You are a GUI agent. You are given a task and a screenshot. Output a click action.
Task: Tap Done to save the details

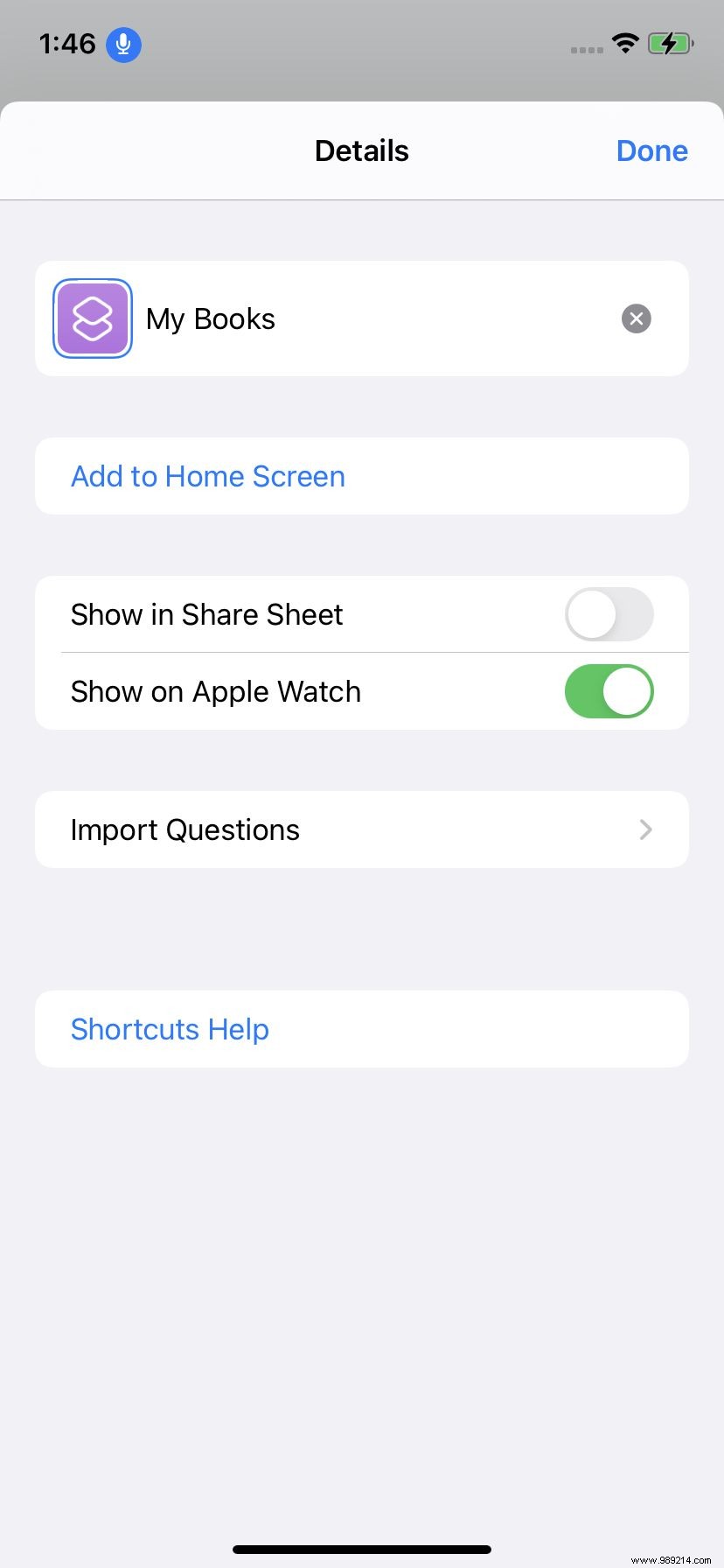(651, 150)
